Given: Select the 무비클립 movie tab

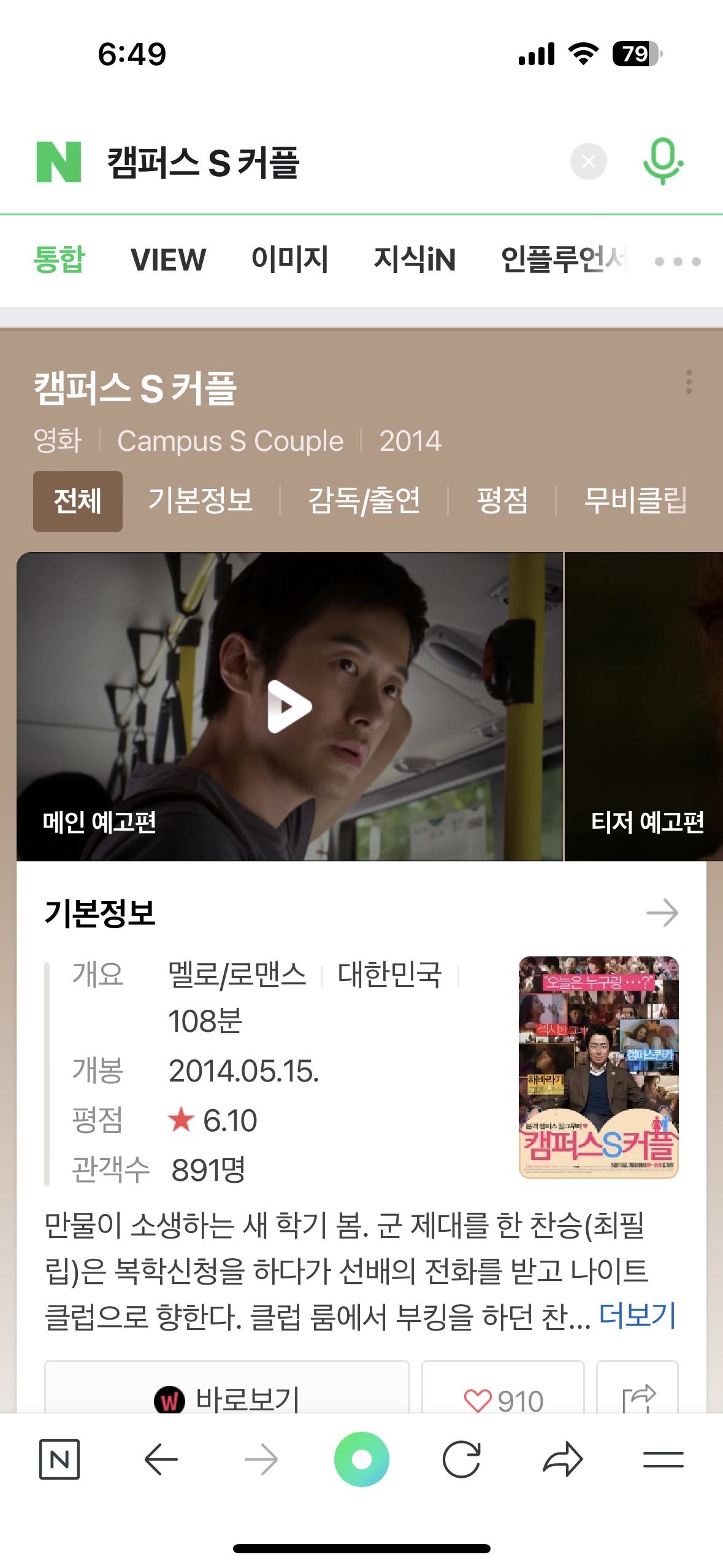Looking at the screenshot, I should point(635,501).
